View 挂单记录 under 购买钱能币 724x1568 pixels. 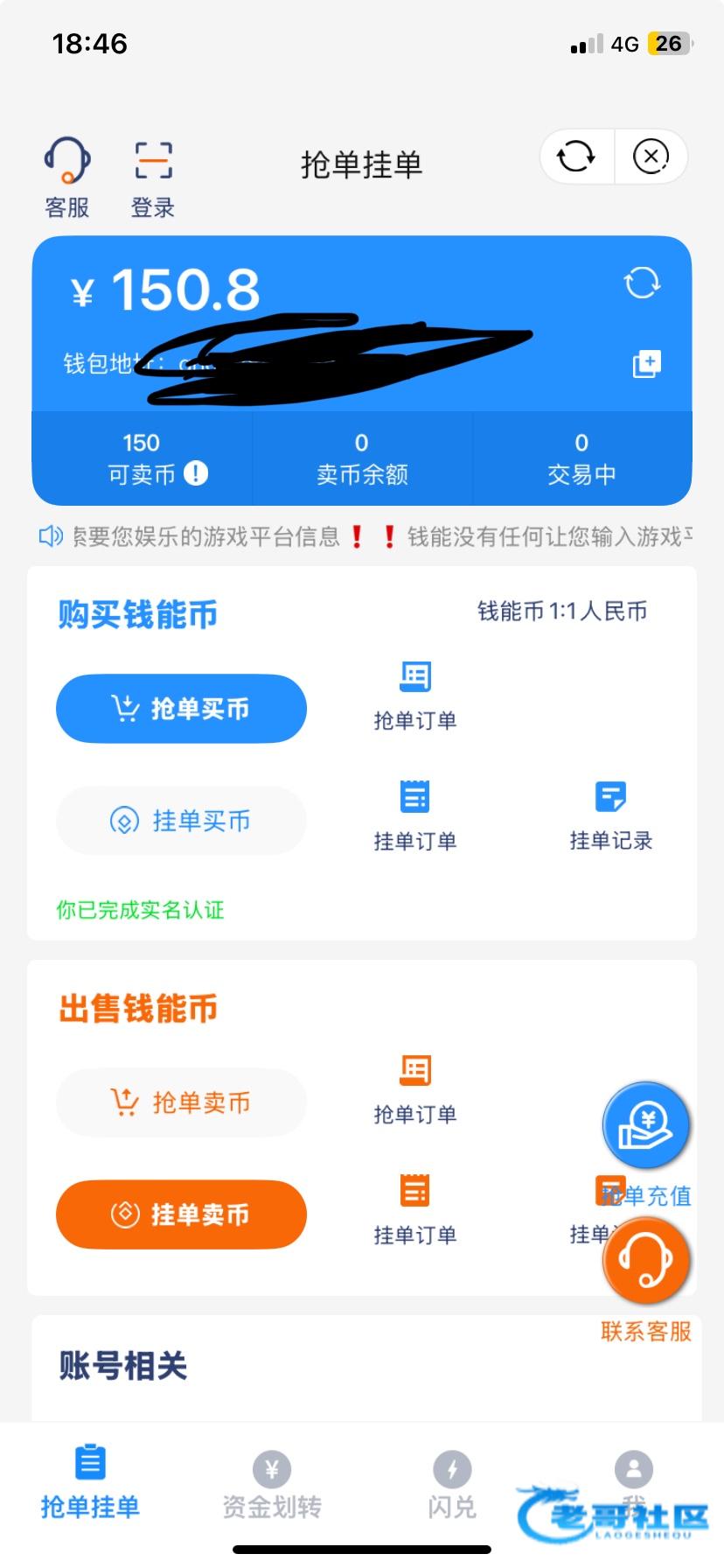coord(610,817)
